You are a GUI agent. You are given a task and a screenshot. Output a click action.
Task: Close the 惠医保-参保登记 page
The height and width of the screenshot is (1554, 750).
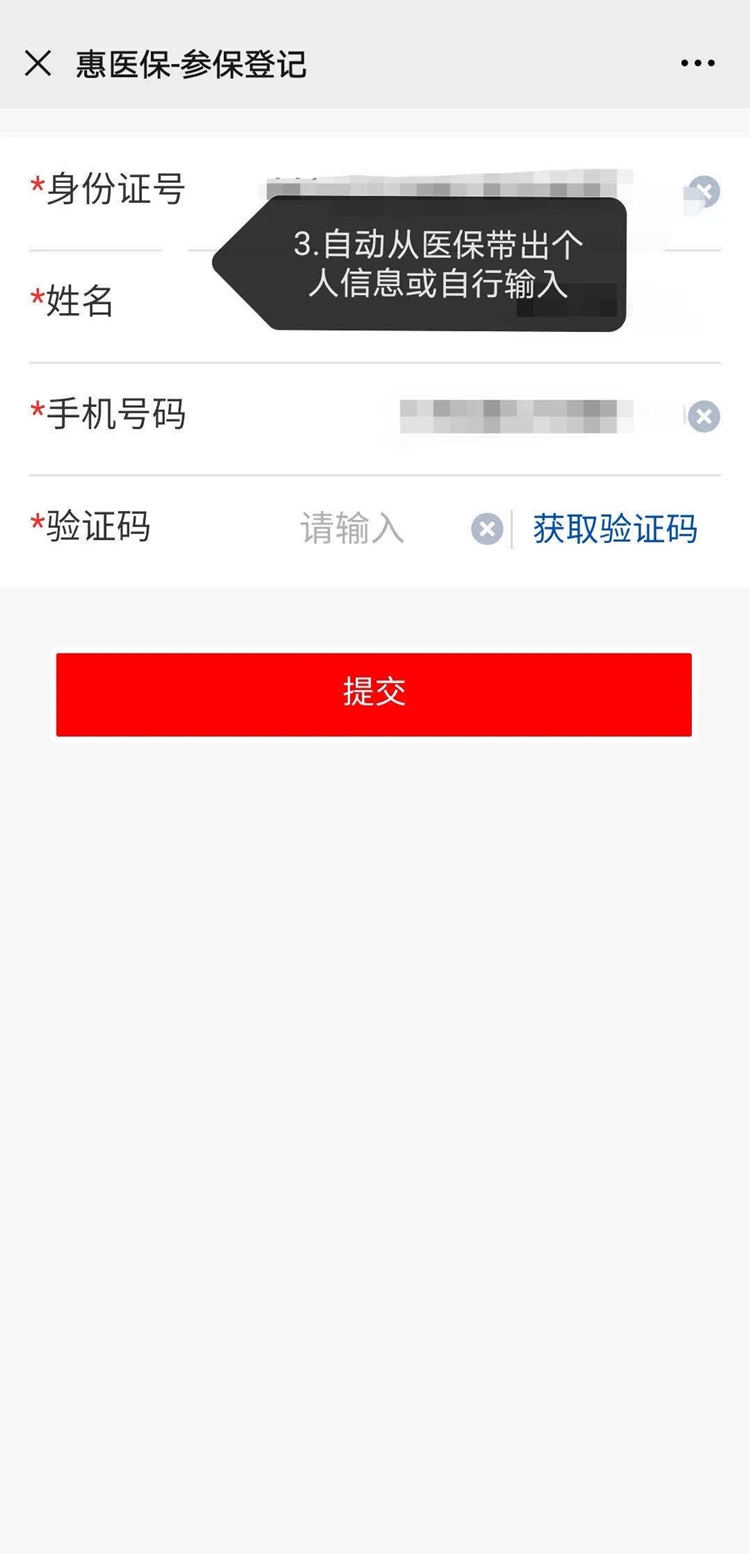pyautogui.click(x=38, y=64)
